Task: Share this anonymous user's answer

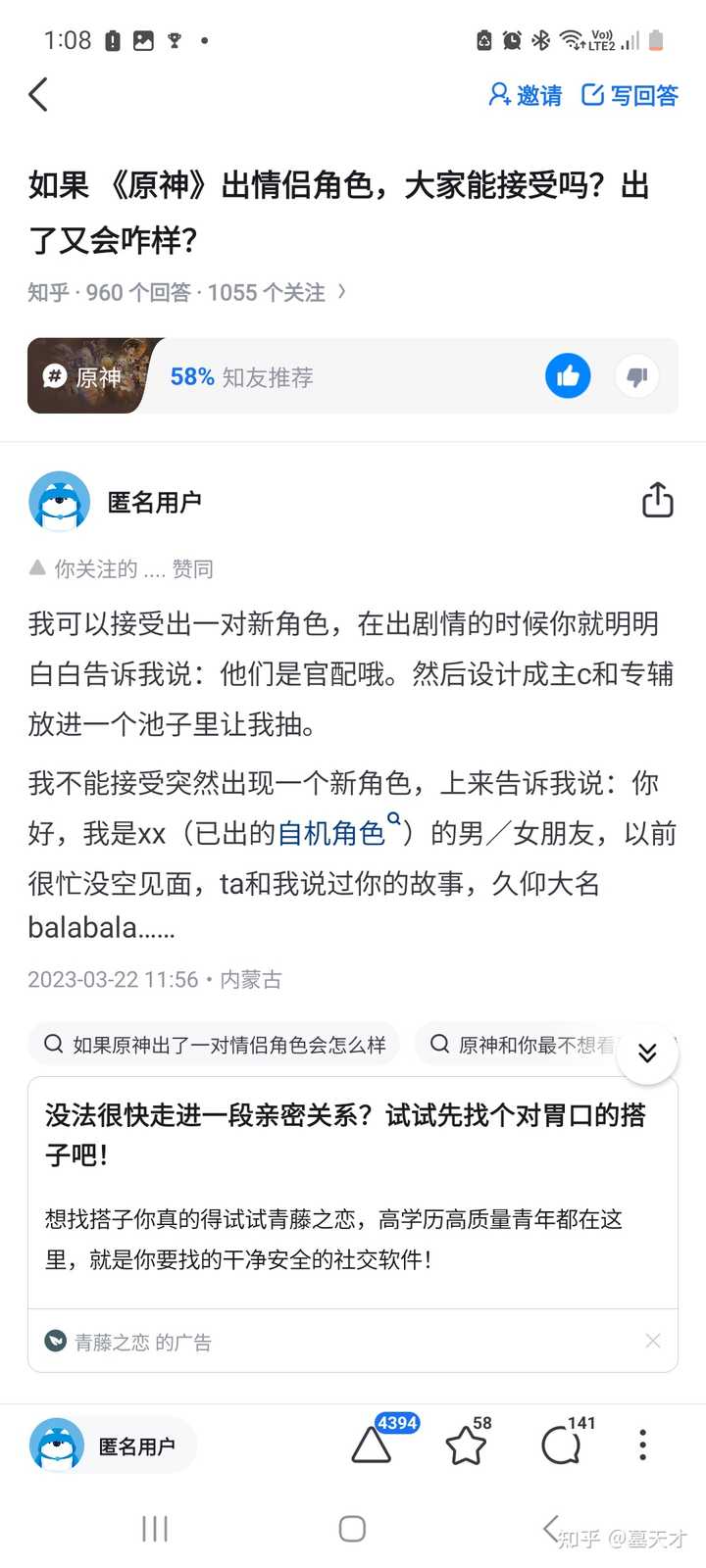Action: (x=657, y=500)
